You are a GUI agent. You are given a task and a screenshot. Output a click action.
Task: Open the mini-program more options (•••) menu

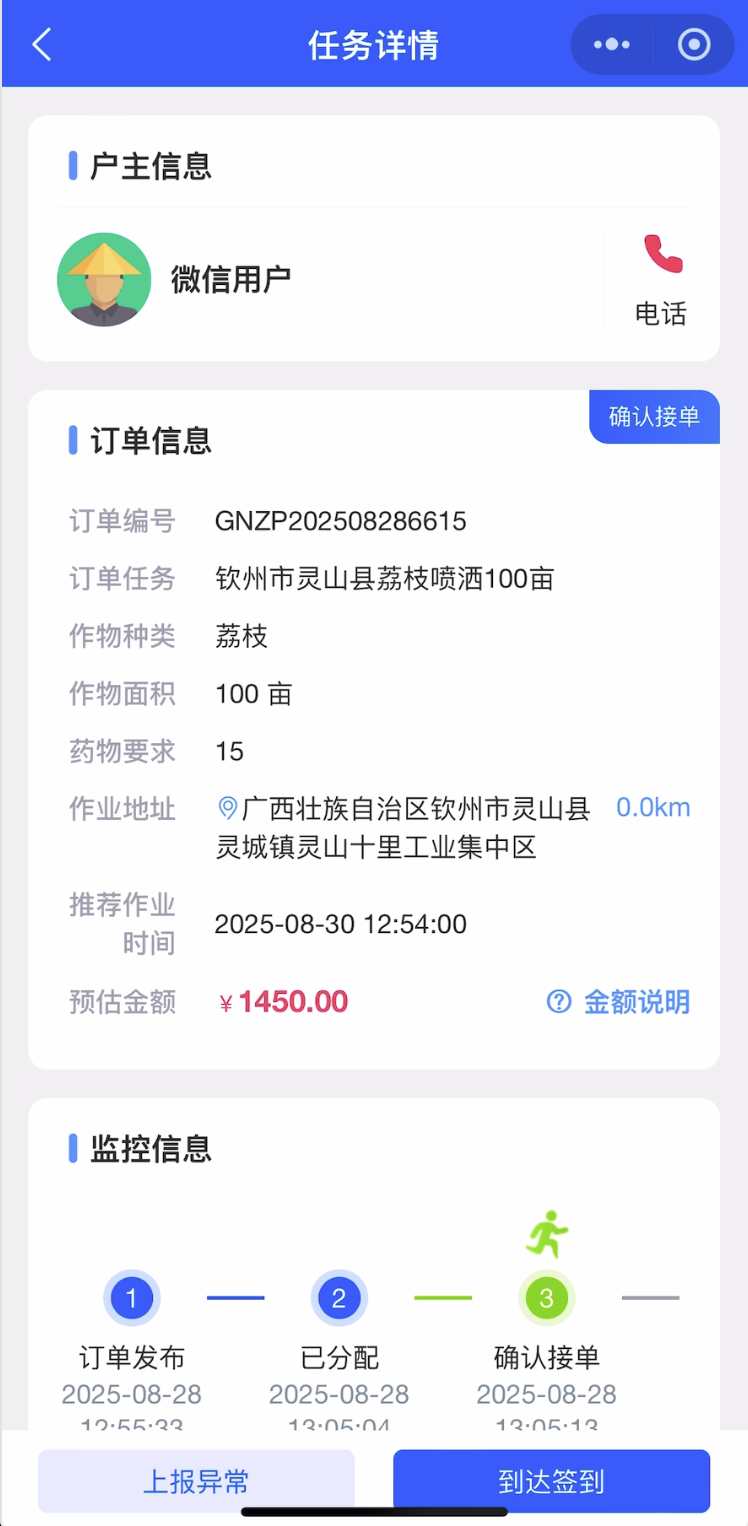click(x=610, y=44)
